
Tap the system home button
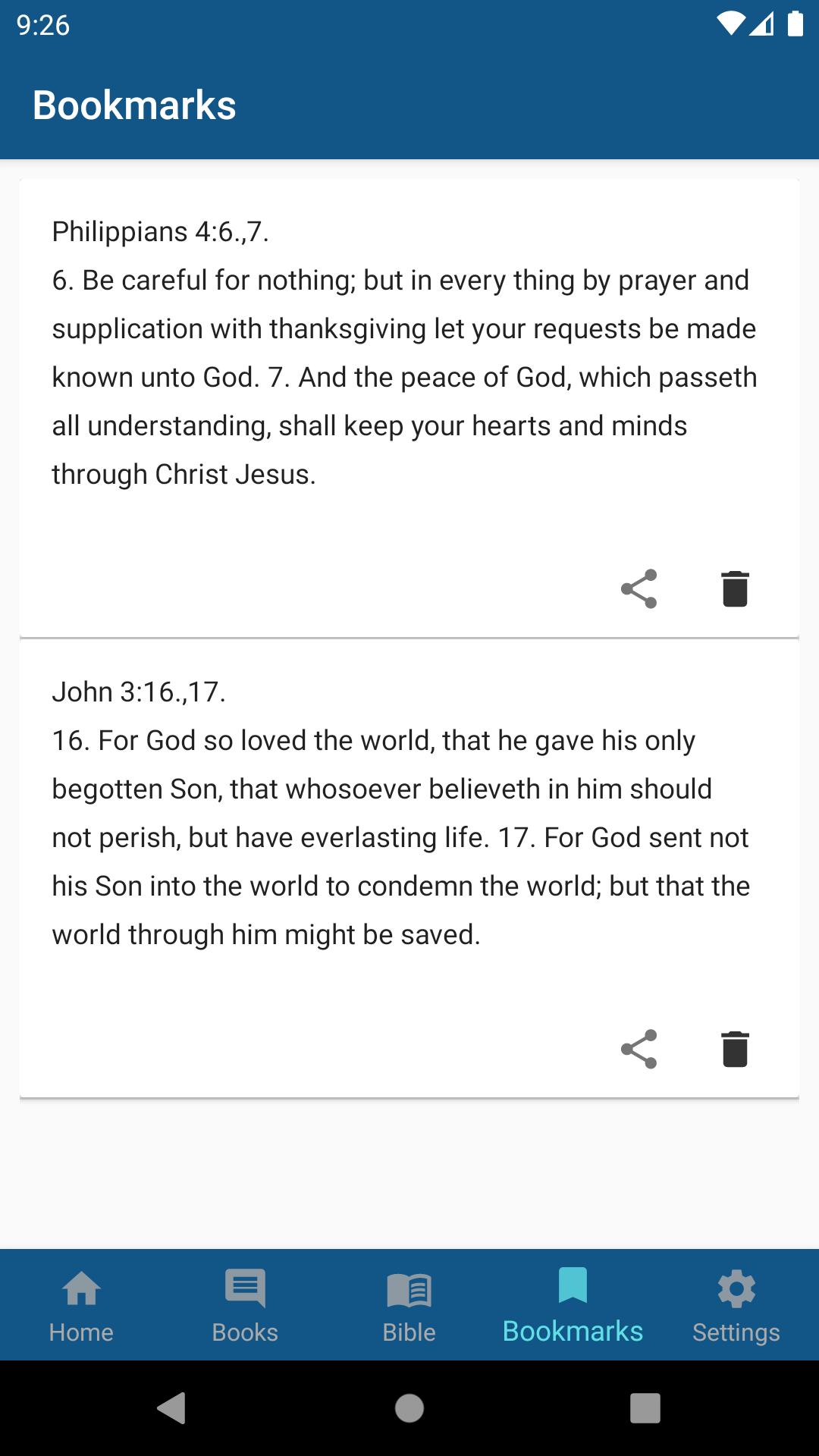pos(409,1408)
